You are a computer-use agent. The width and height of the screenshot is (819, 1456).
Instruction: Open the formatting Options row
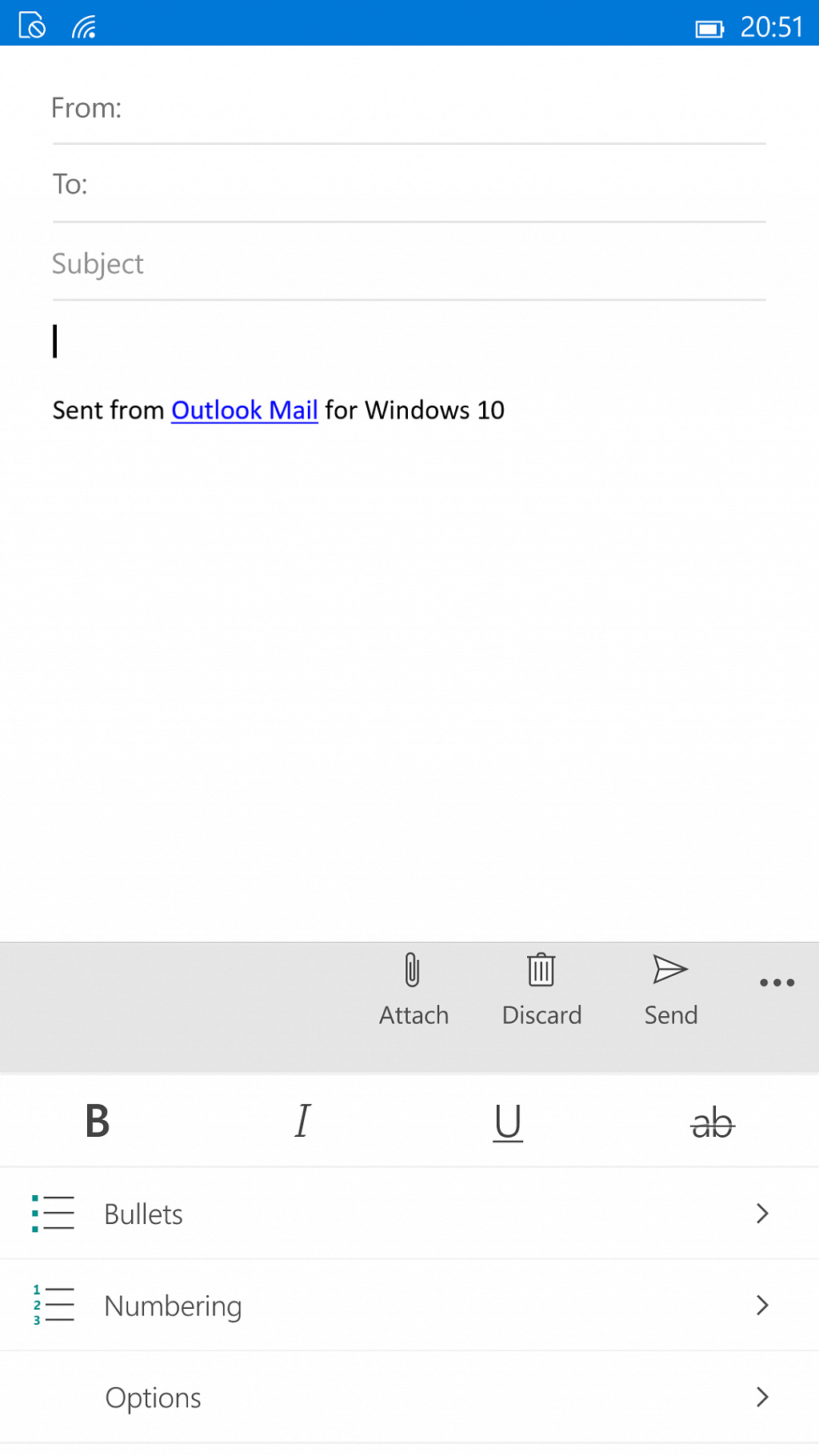tap(409, 1398)
